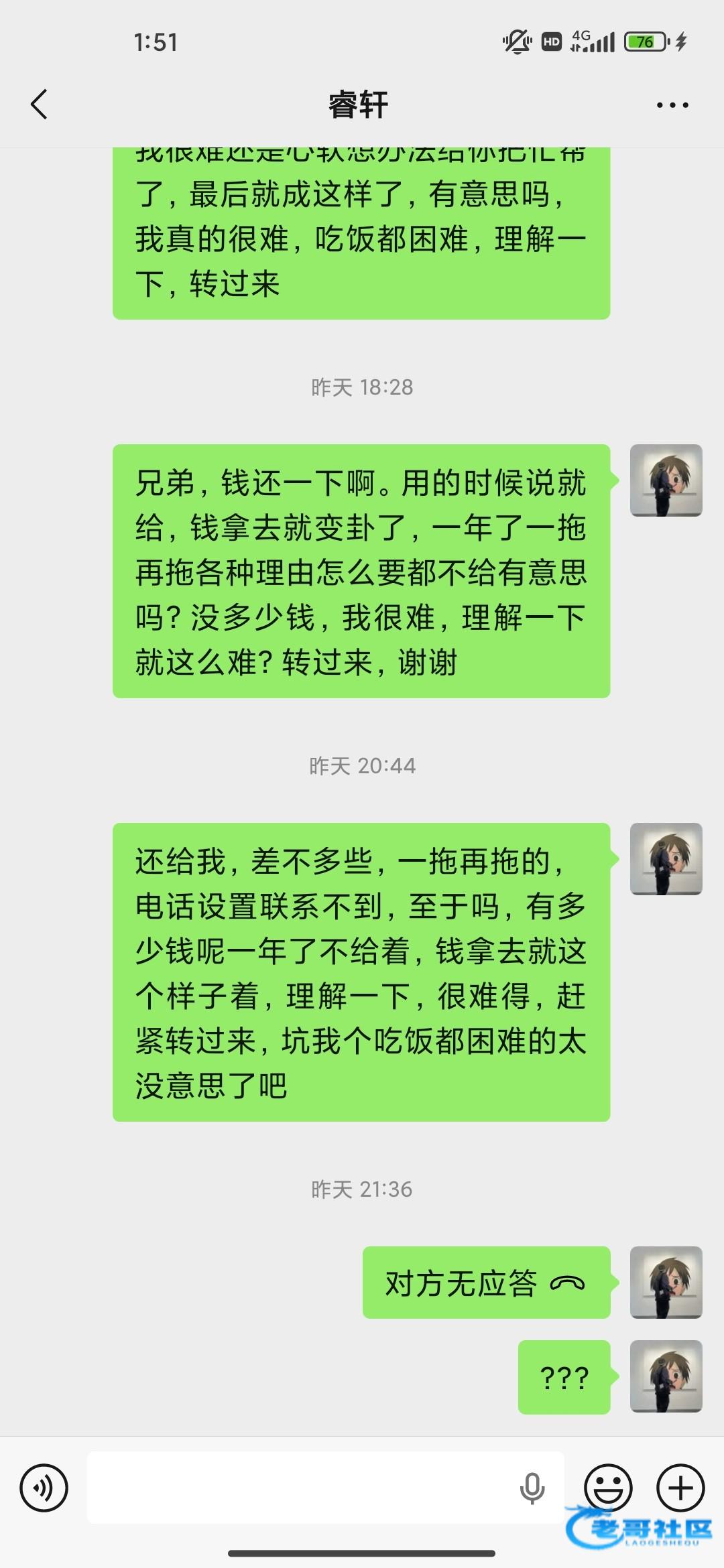Go back from the 睿轩 chat
Image resolution: width=724 pixels, height=1568 pixels.
40,105
